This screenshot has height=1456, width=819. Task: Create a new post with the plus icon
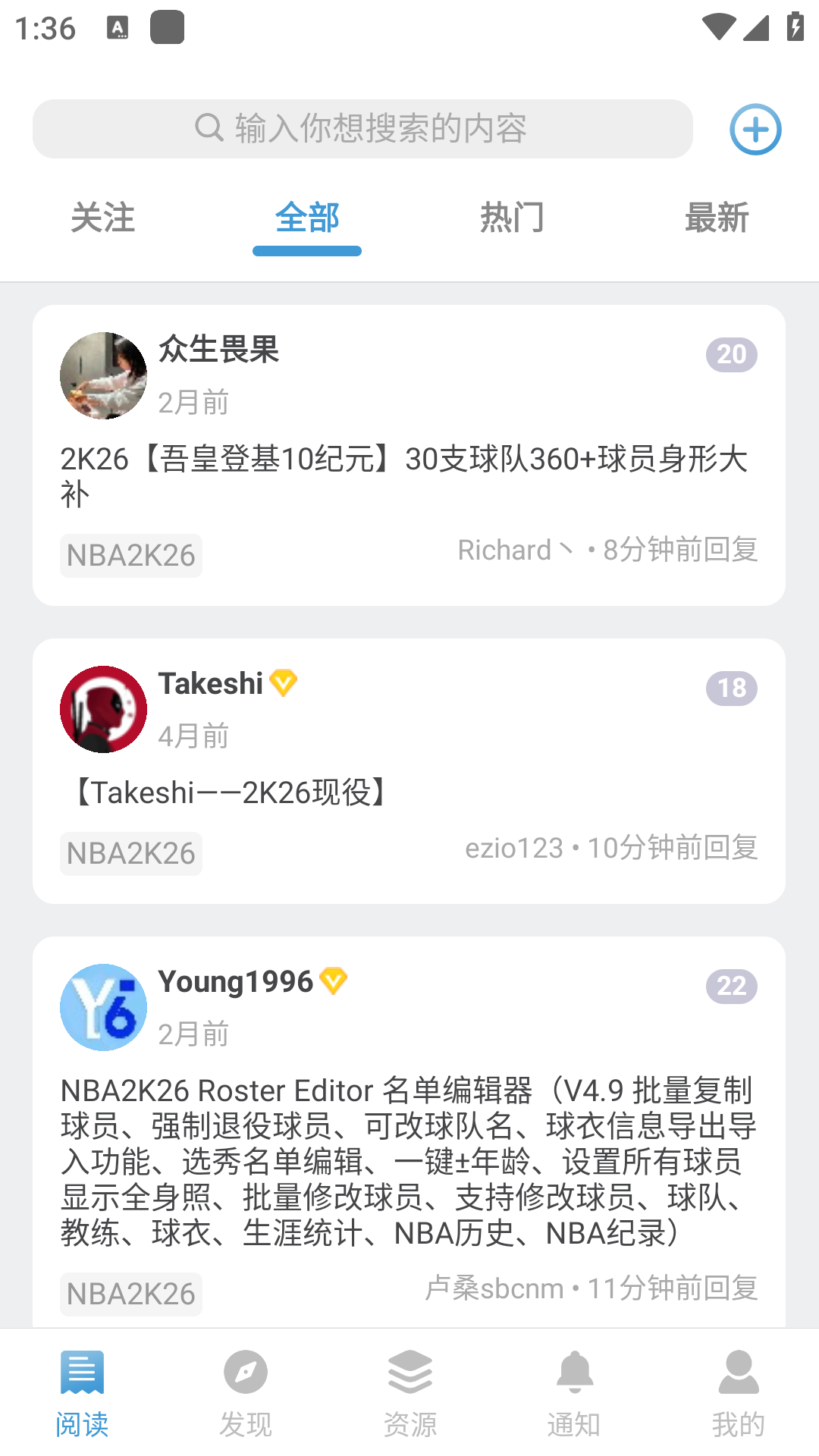point(755,130)
